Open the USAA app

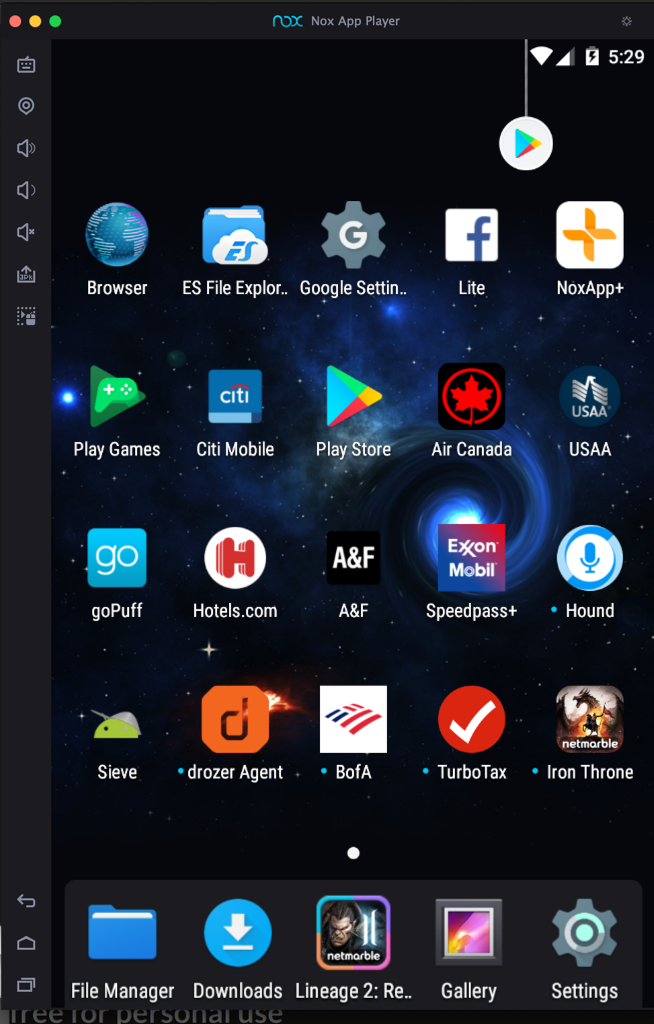click(x=589, y=398)
